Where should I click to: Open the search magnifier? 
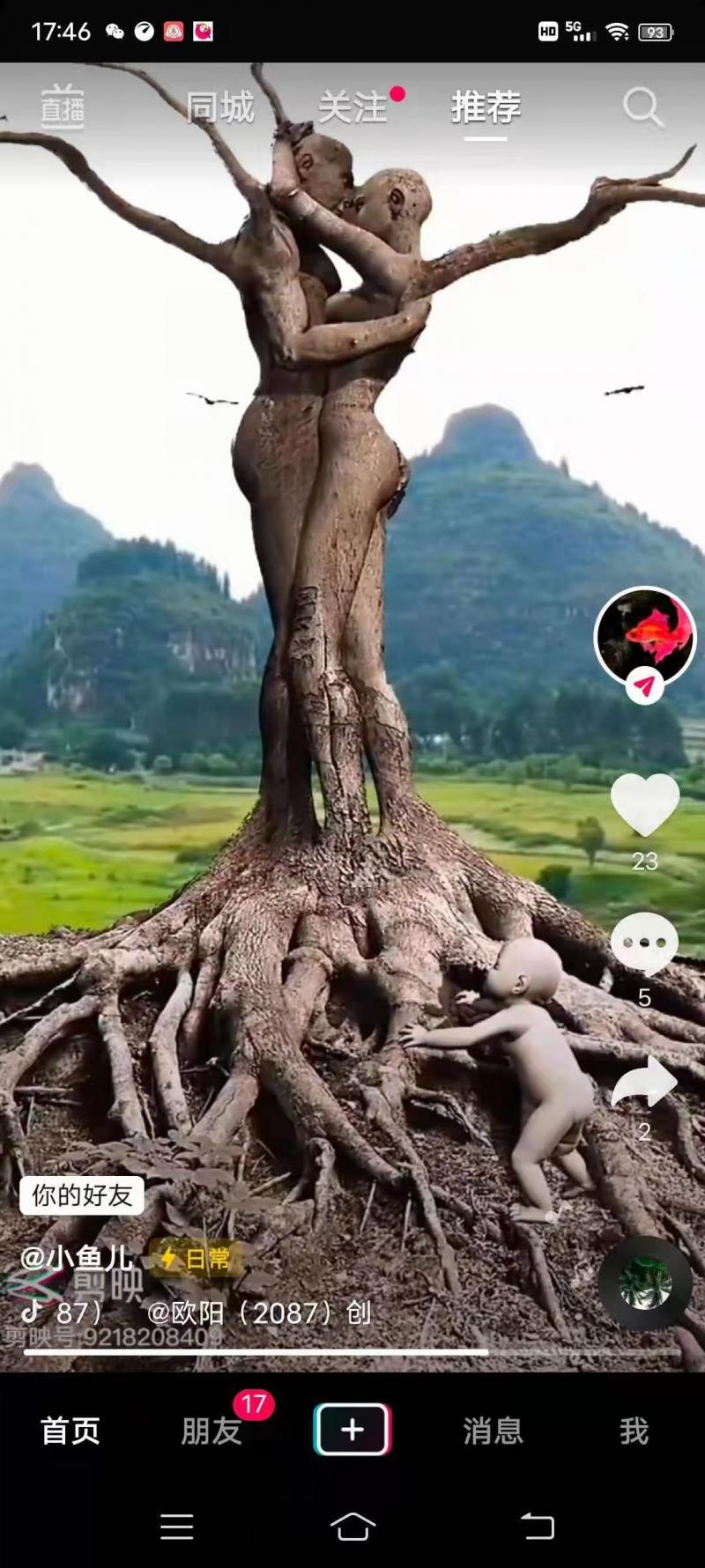point(642,108)
